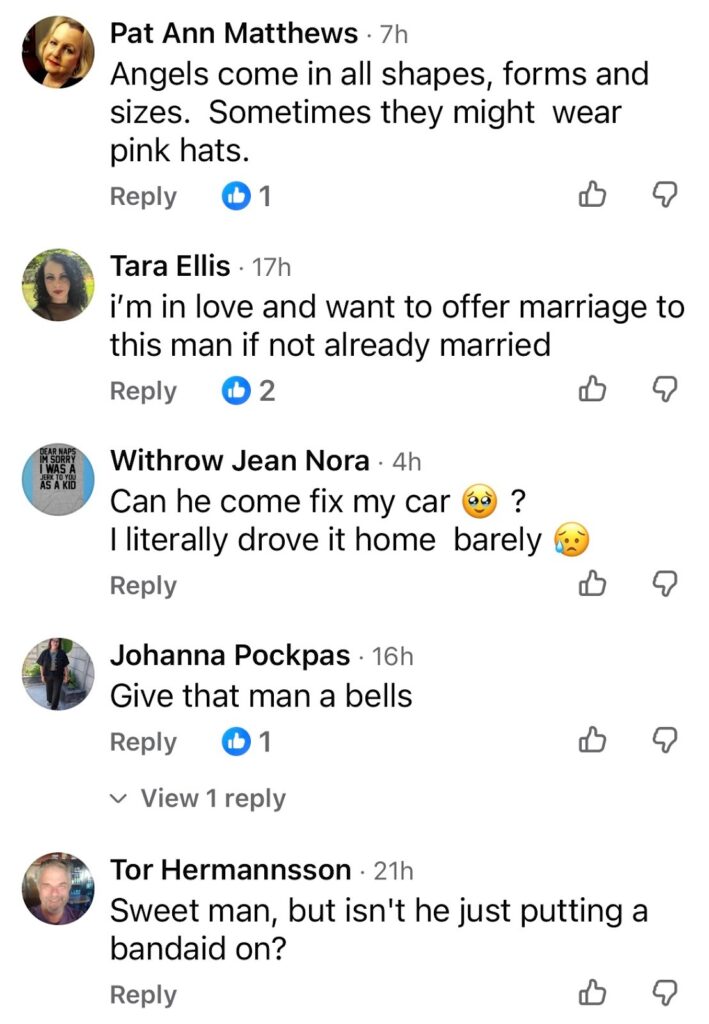Viewport: 709px width, 1024px height.
Task: Like Tor Hermannsson's comment
Action: tap(593, 993)
